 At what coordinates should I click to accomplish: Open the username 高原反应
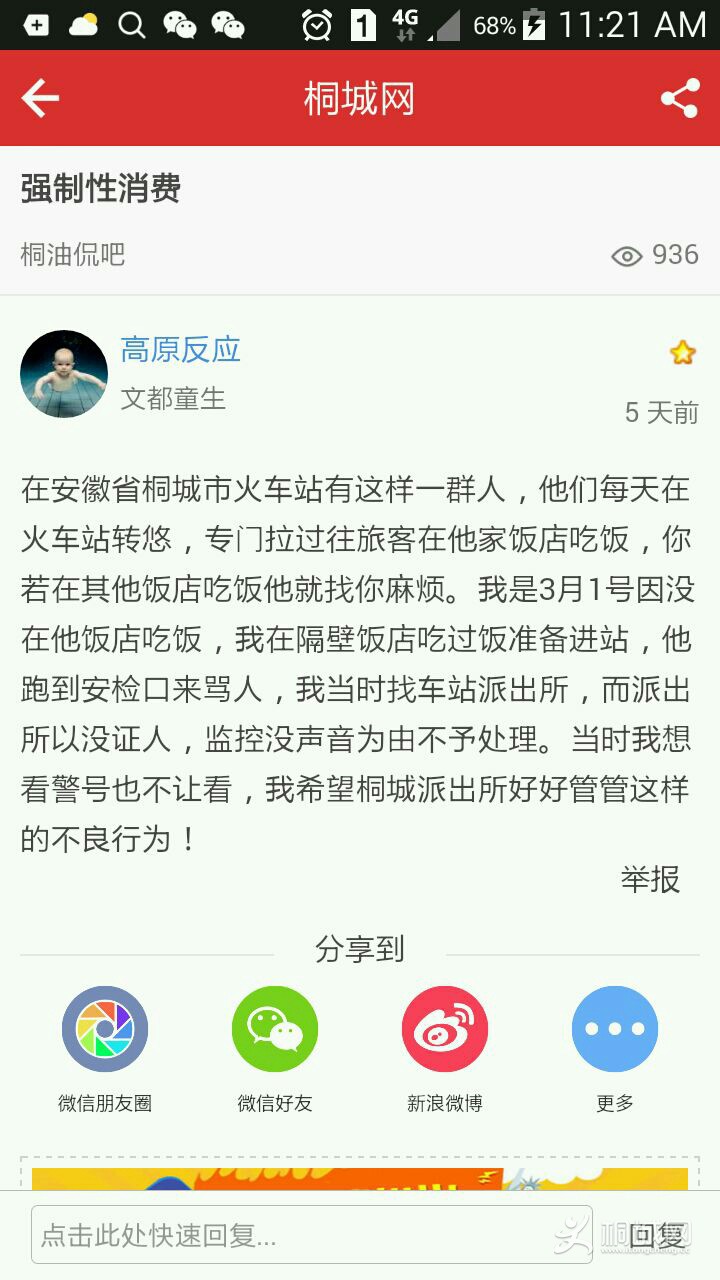[x=181, y=349]
